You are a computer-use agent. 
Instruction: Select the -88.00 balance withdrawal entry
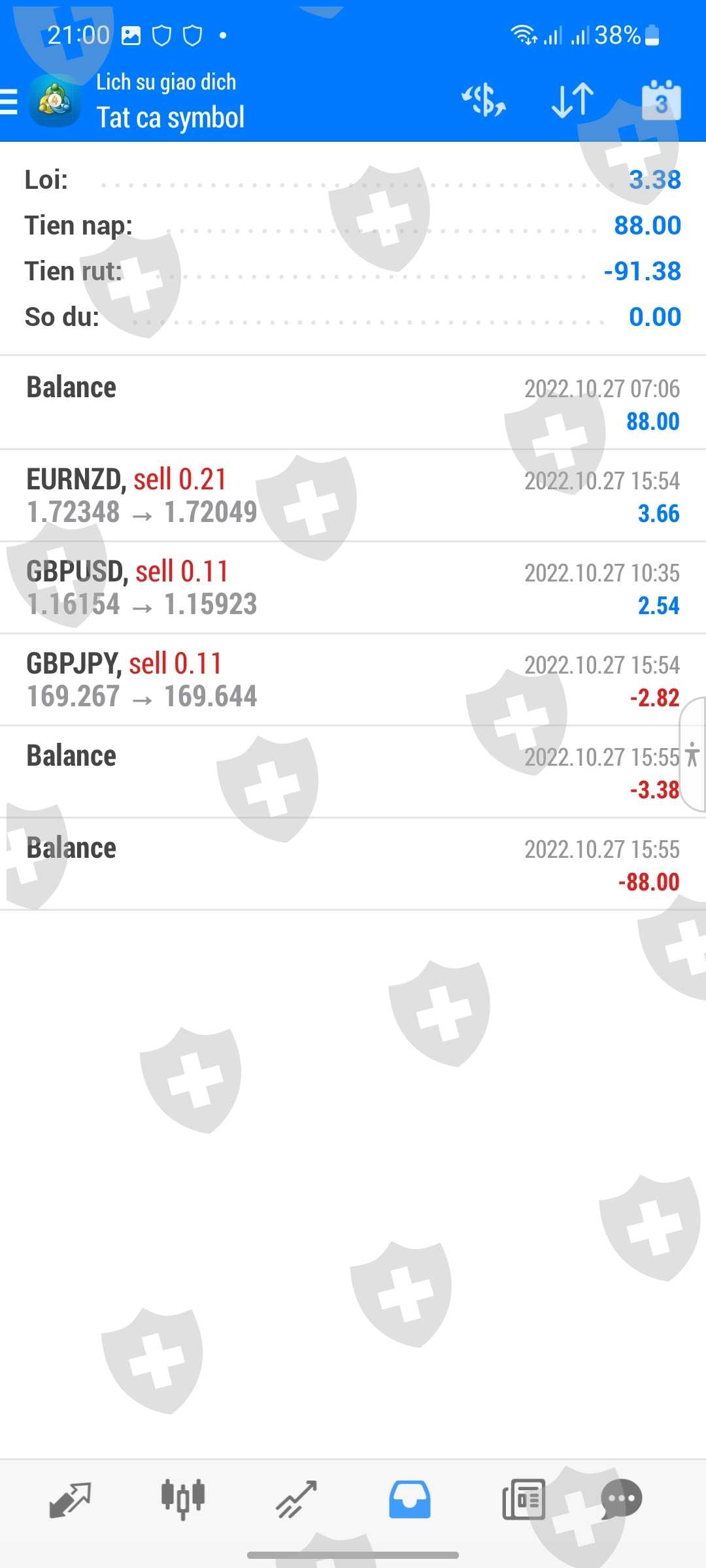(x=353, y=864)
